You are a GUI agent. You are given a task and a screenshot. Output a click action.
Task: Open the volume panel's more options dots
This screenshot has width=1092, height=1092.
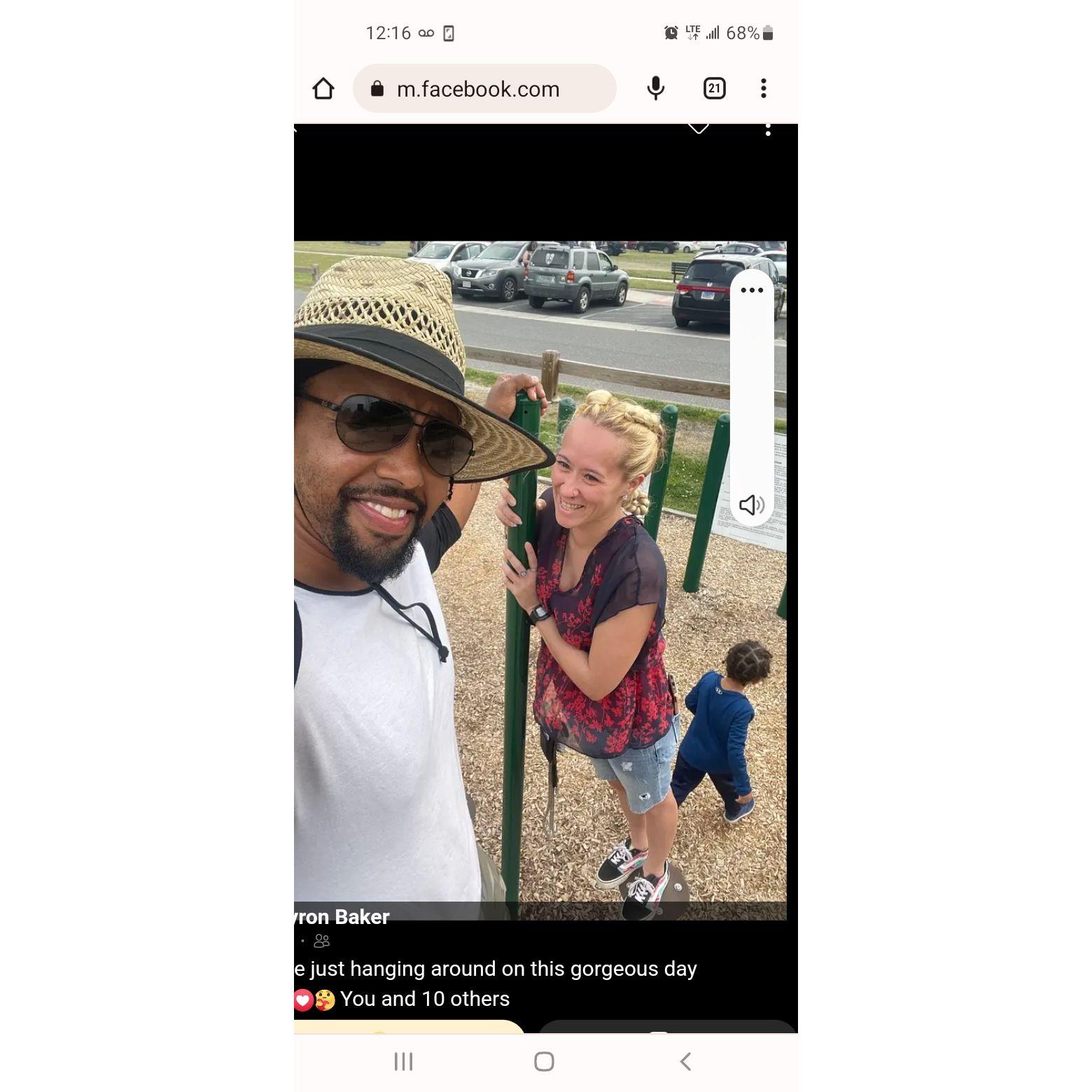click(752, 290)
